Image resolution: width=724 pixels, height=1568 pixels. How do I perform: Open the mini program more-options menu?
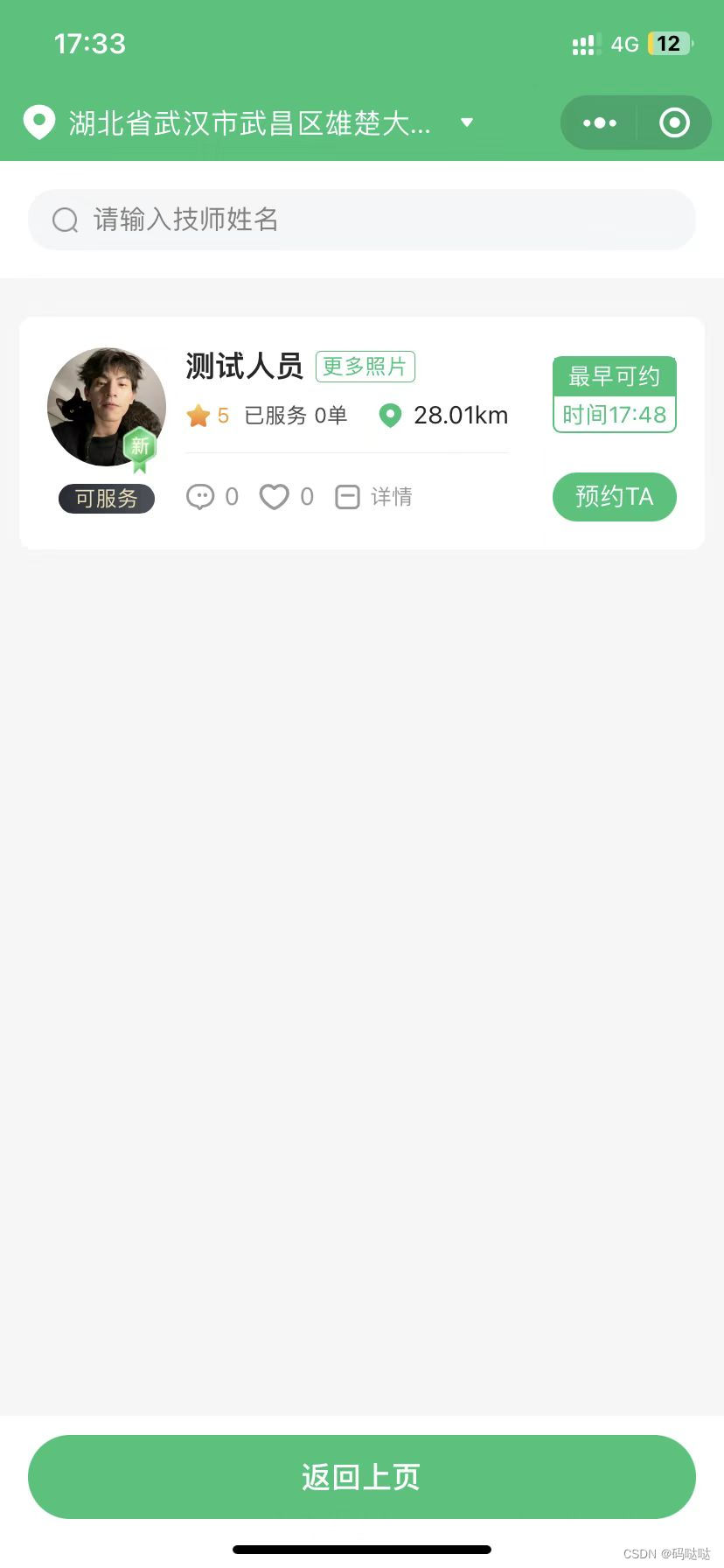pos(600,122)
